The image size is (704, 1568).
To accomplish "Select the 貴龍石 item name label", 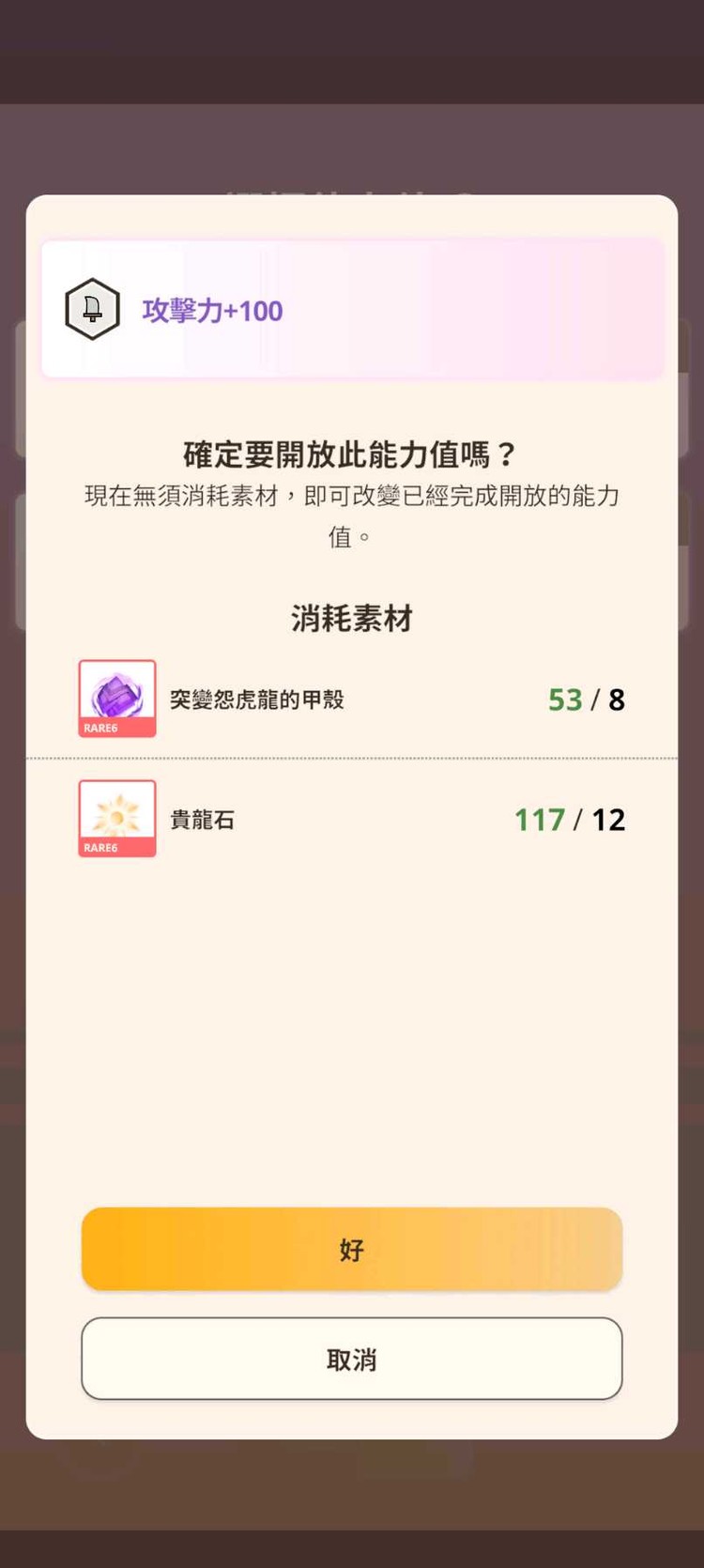I will pyautogui.click(x=202, y=818).
